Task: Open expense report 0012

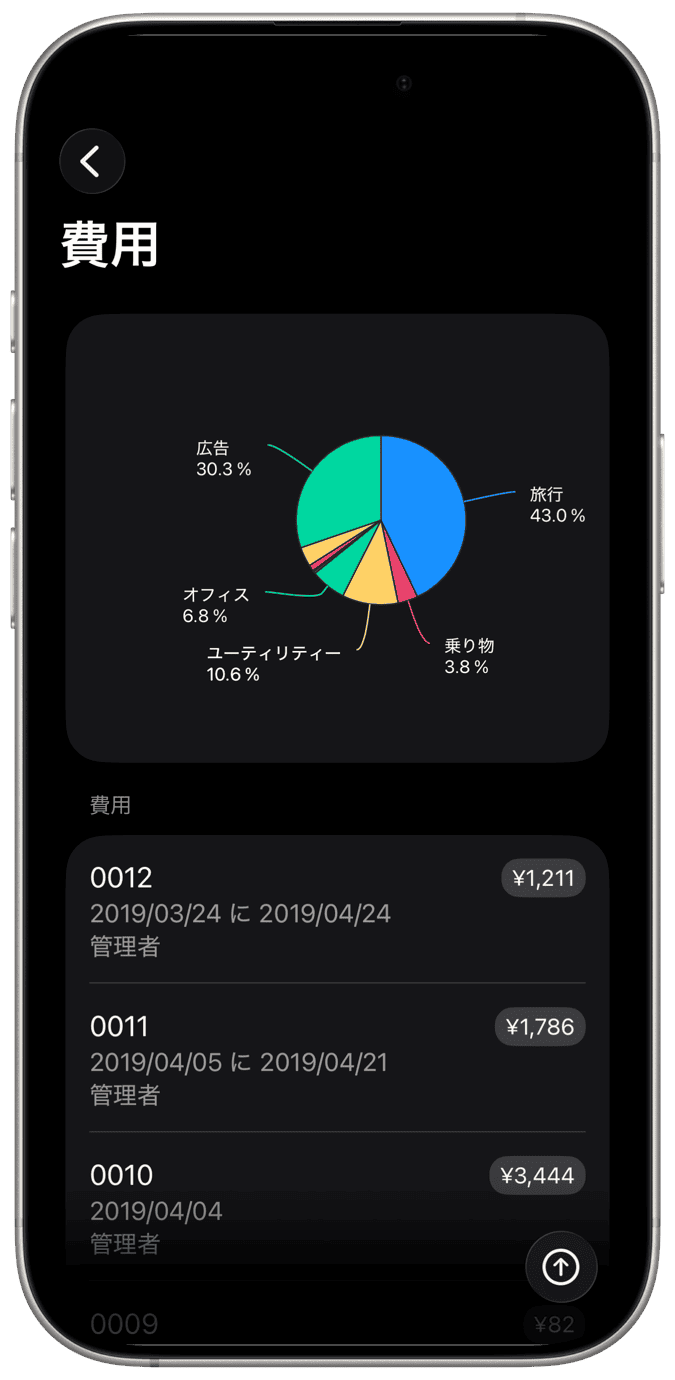Action: [x=300, y=910]
